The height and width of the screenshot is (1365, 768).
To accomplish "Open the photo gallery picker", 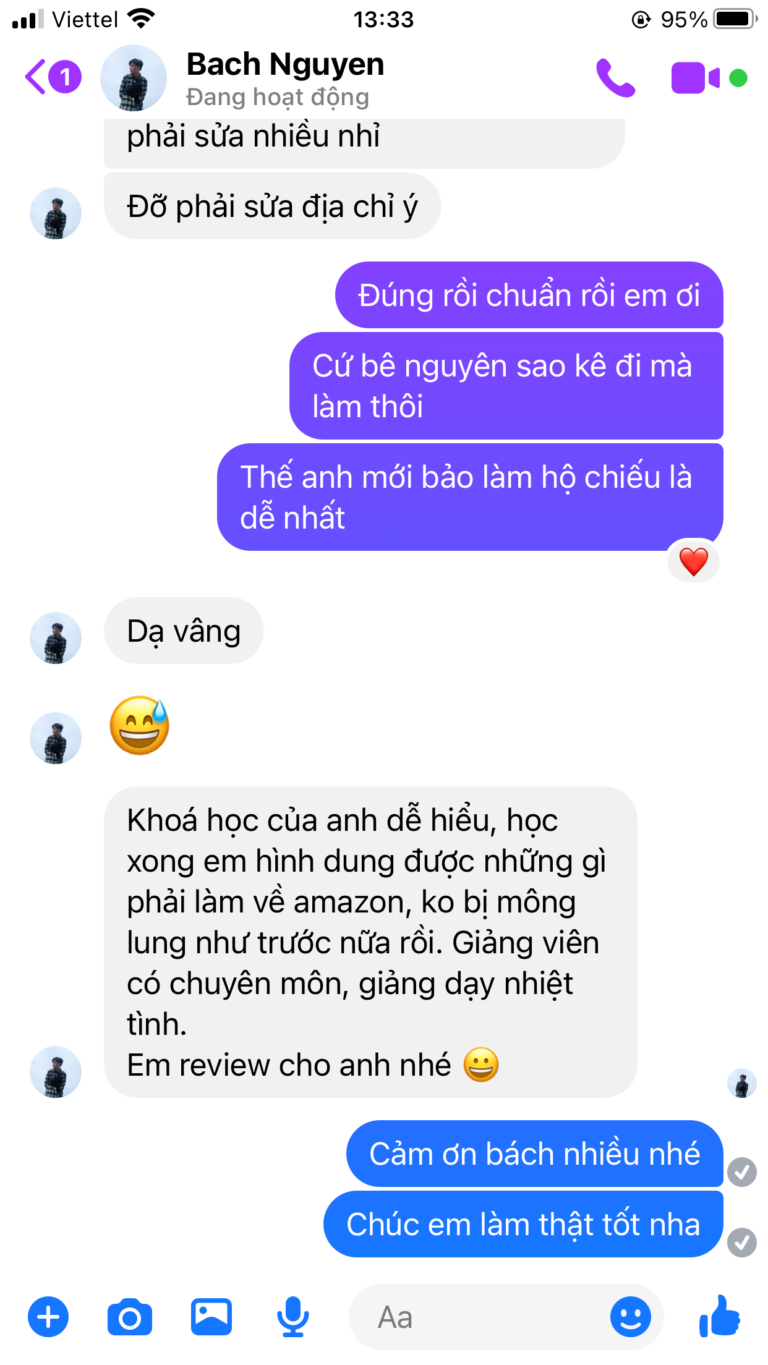I will [x=212, y=1316].
